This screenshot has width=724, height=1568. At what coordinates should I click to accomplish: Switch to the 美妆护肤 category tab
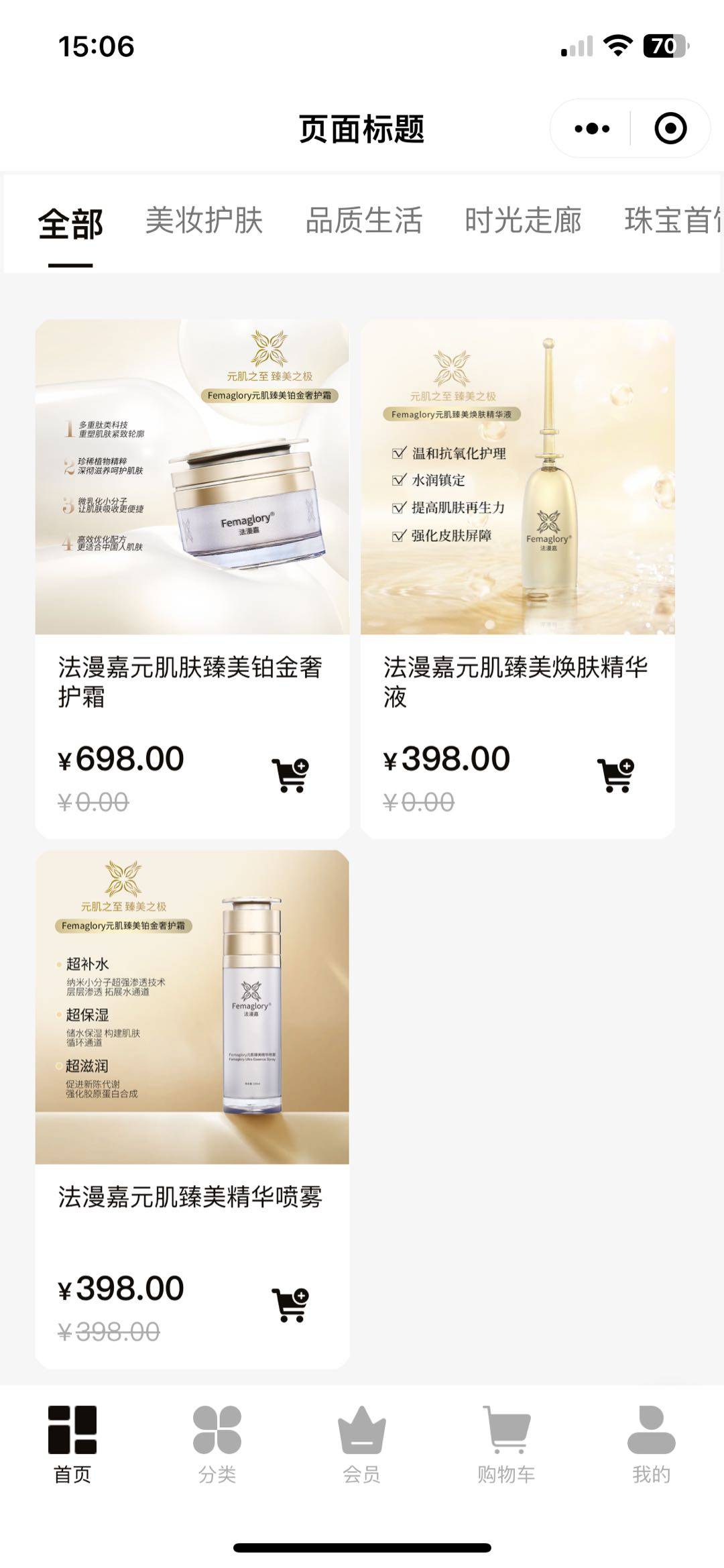204,221
